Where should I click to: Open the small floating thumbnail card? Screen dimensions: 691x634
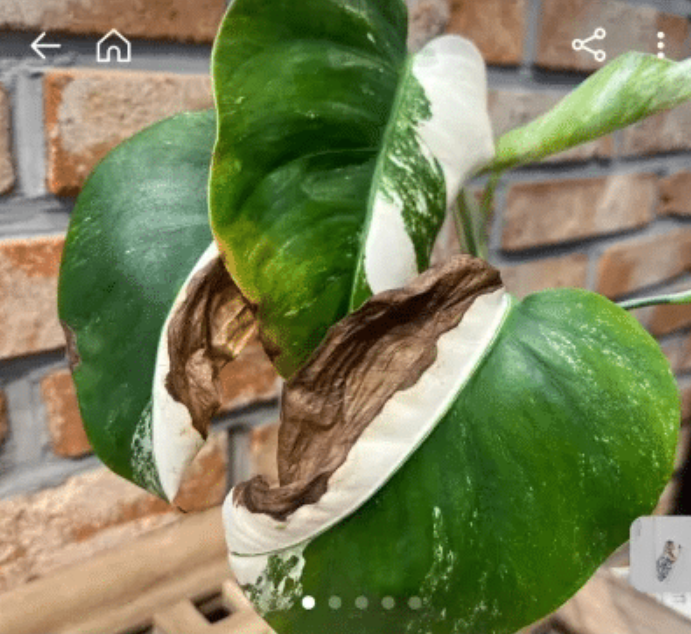click(x=663, y=556)
